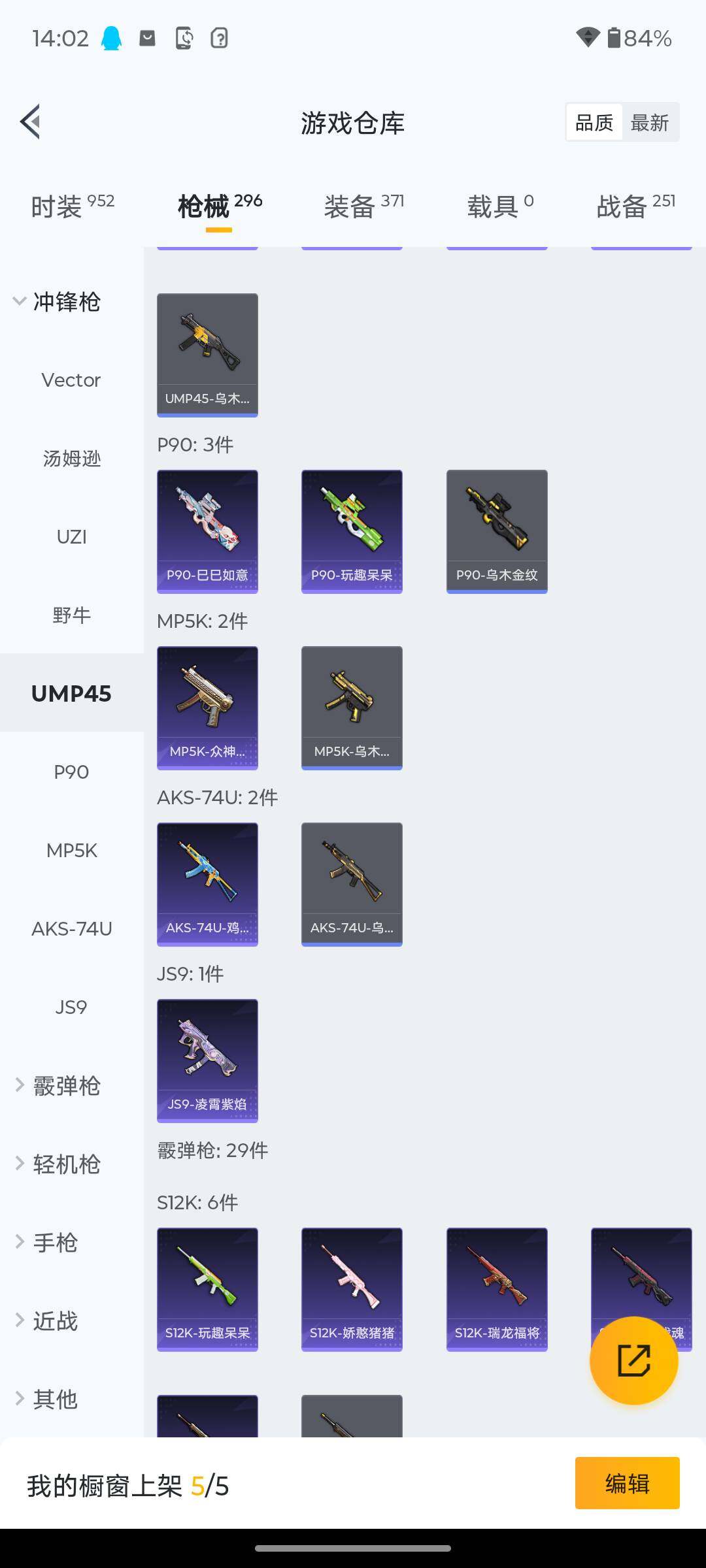
Task: Go back from the 游戏仓库 screen
Action: click(x=30, y=122)
